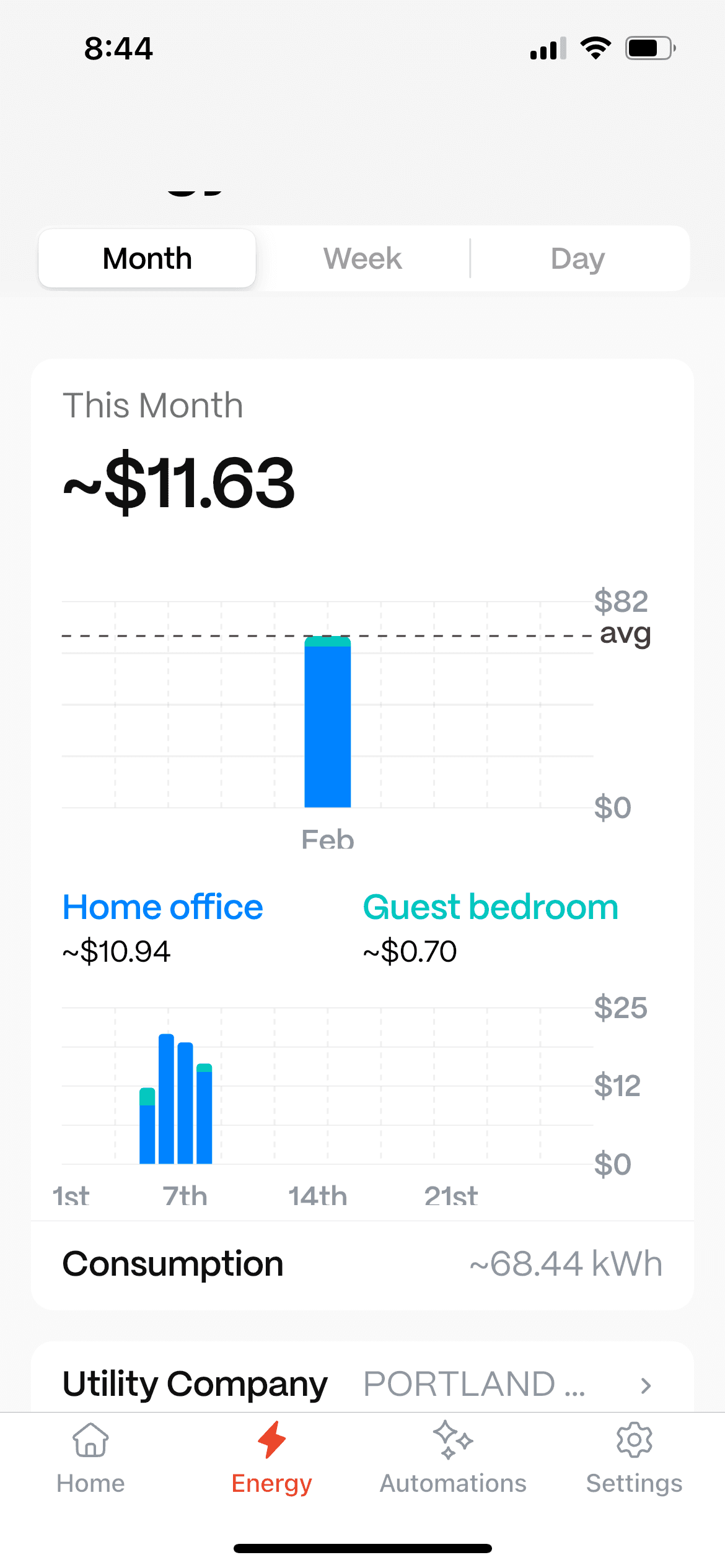Select the Month view

[147, 258]
